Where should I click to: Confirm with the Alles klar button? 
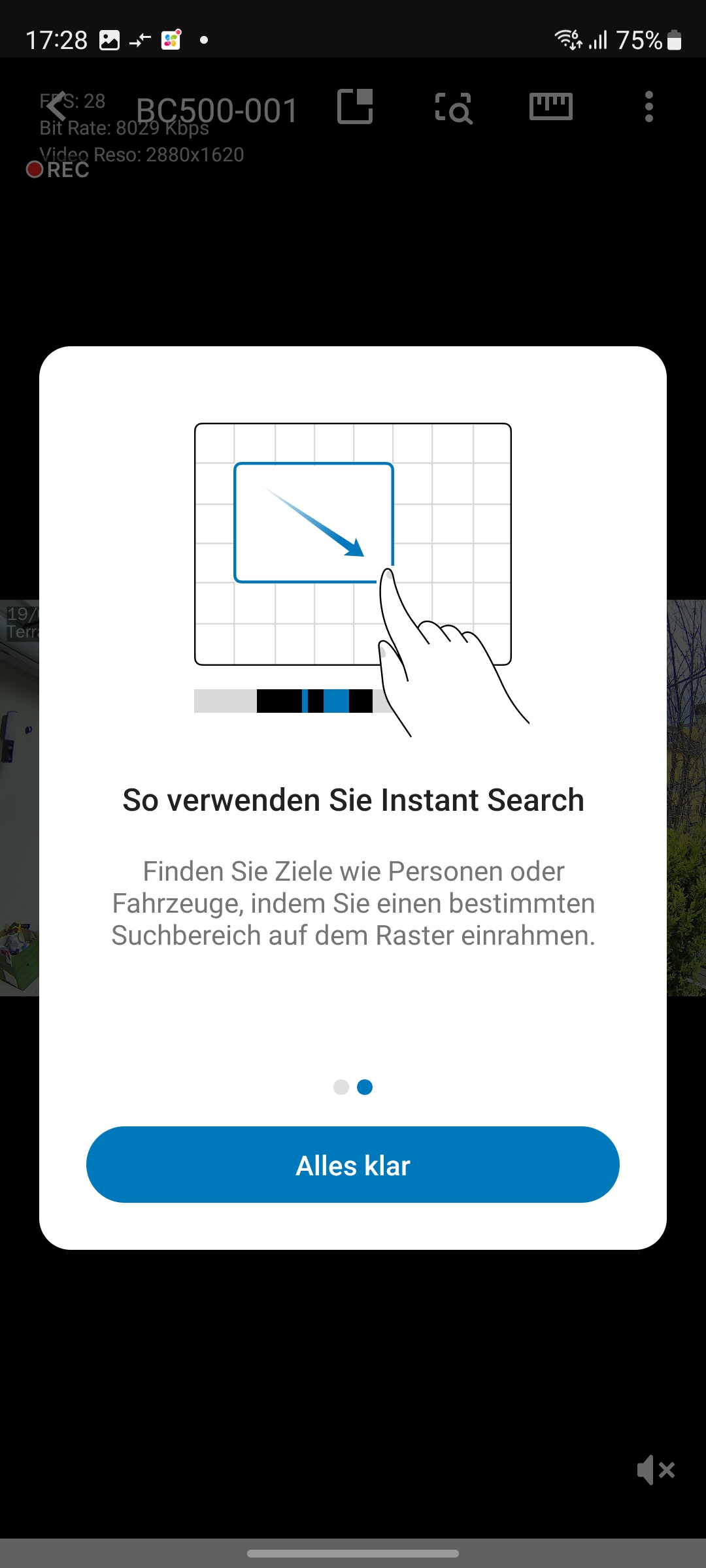coord(353,1164)
